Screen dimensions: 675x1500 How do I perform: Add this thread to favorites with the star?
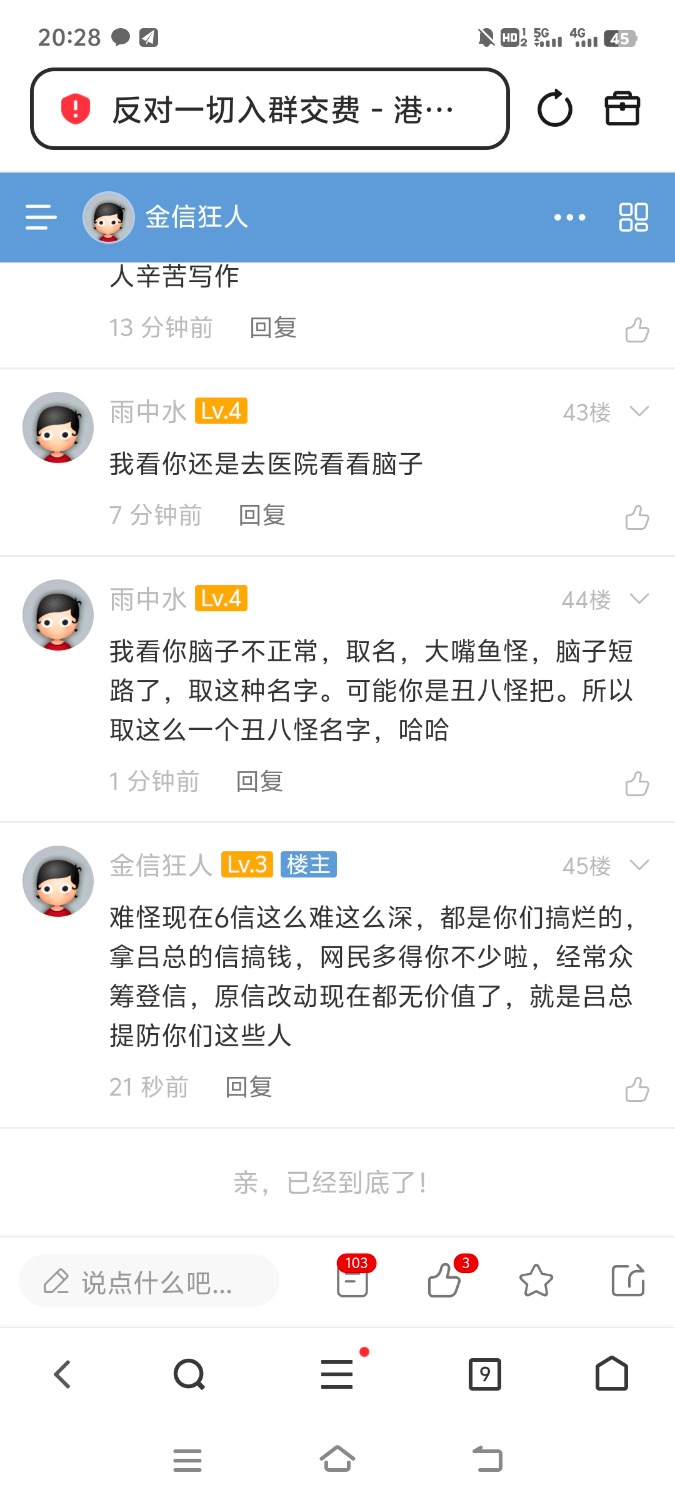coord(536,1280)
